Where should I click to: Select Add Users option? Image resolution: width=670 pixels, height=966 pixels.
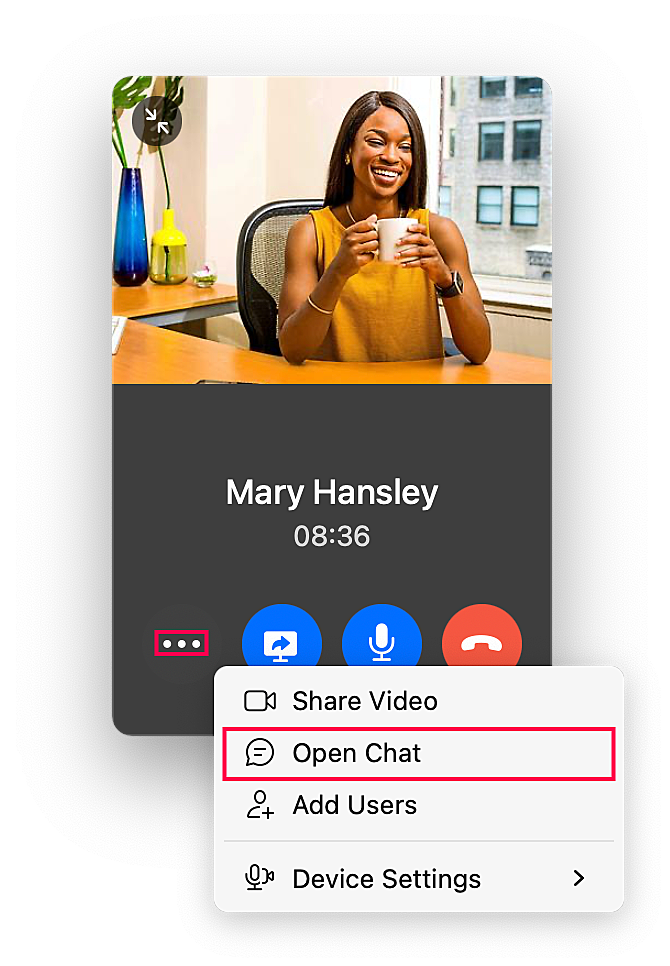pos(354,805)
